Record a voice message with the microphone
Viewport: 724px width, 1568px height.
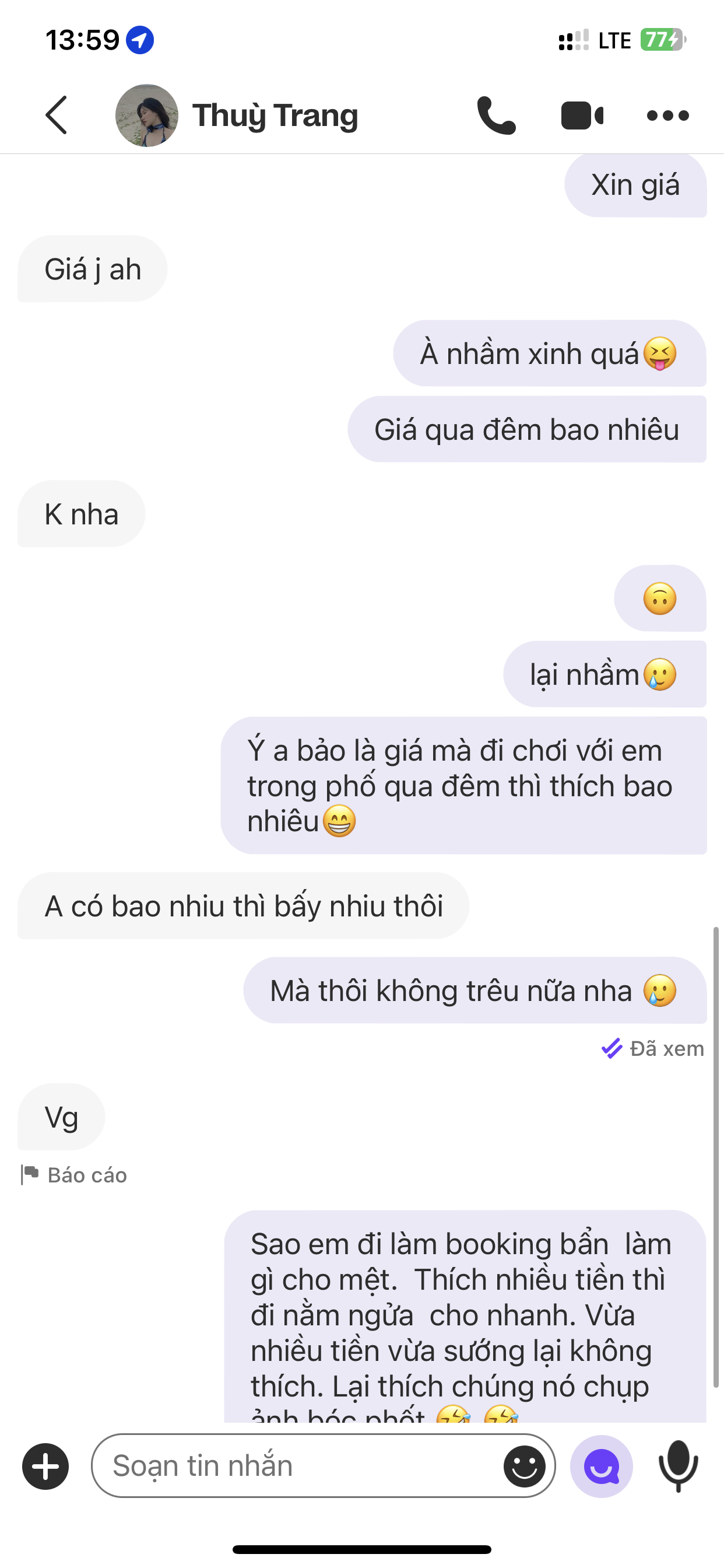coord(679,1466)
